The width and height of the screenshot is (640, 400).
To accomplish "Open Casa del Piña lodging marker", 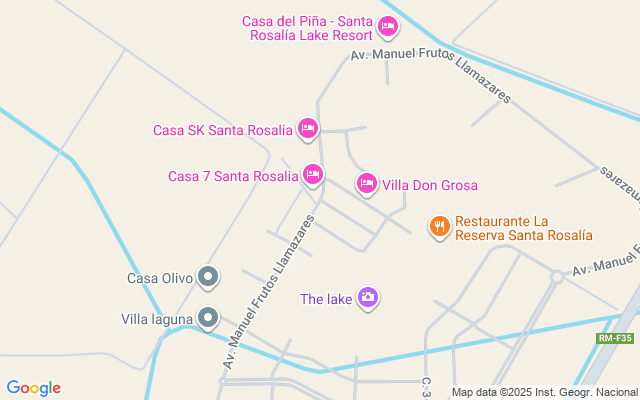I will pyautogui.click(x=387, y=26).
